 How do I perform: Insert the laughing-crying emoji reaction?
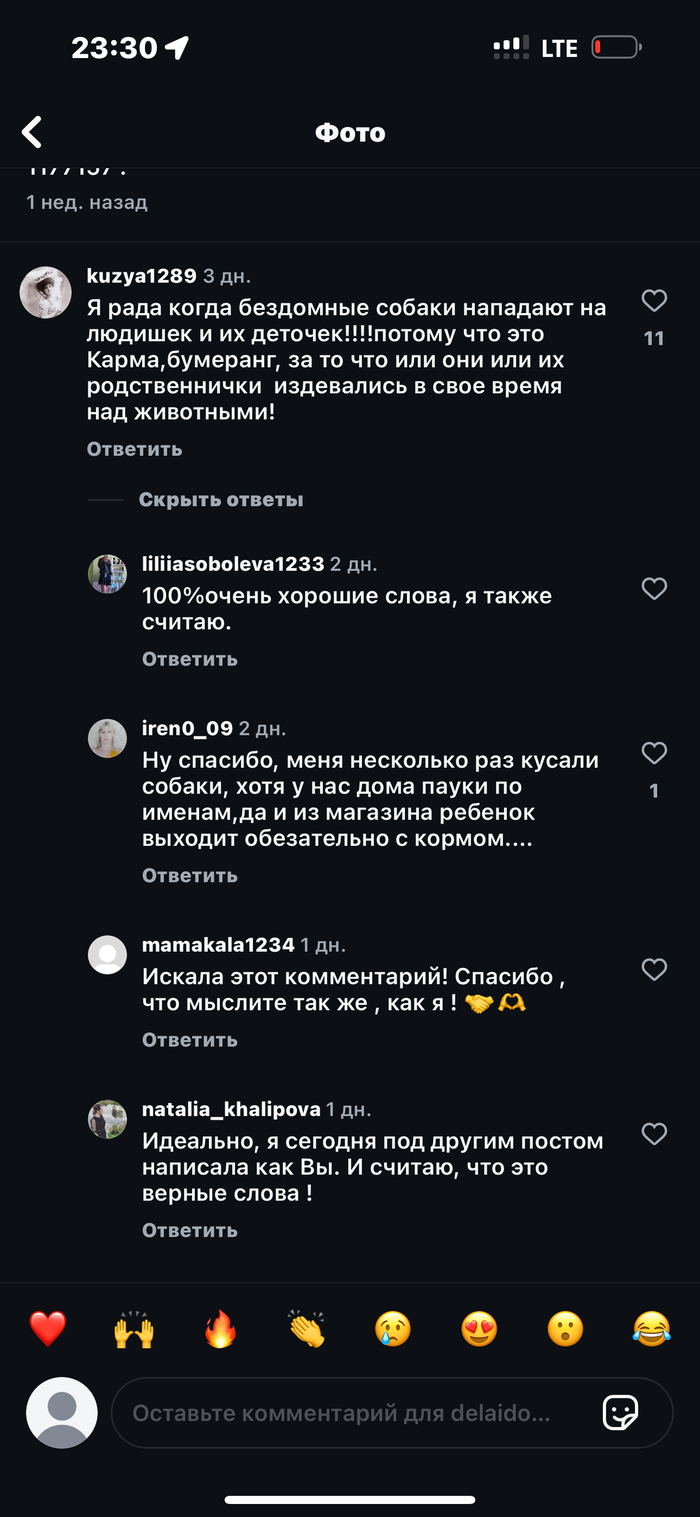651,1329
